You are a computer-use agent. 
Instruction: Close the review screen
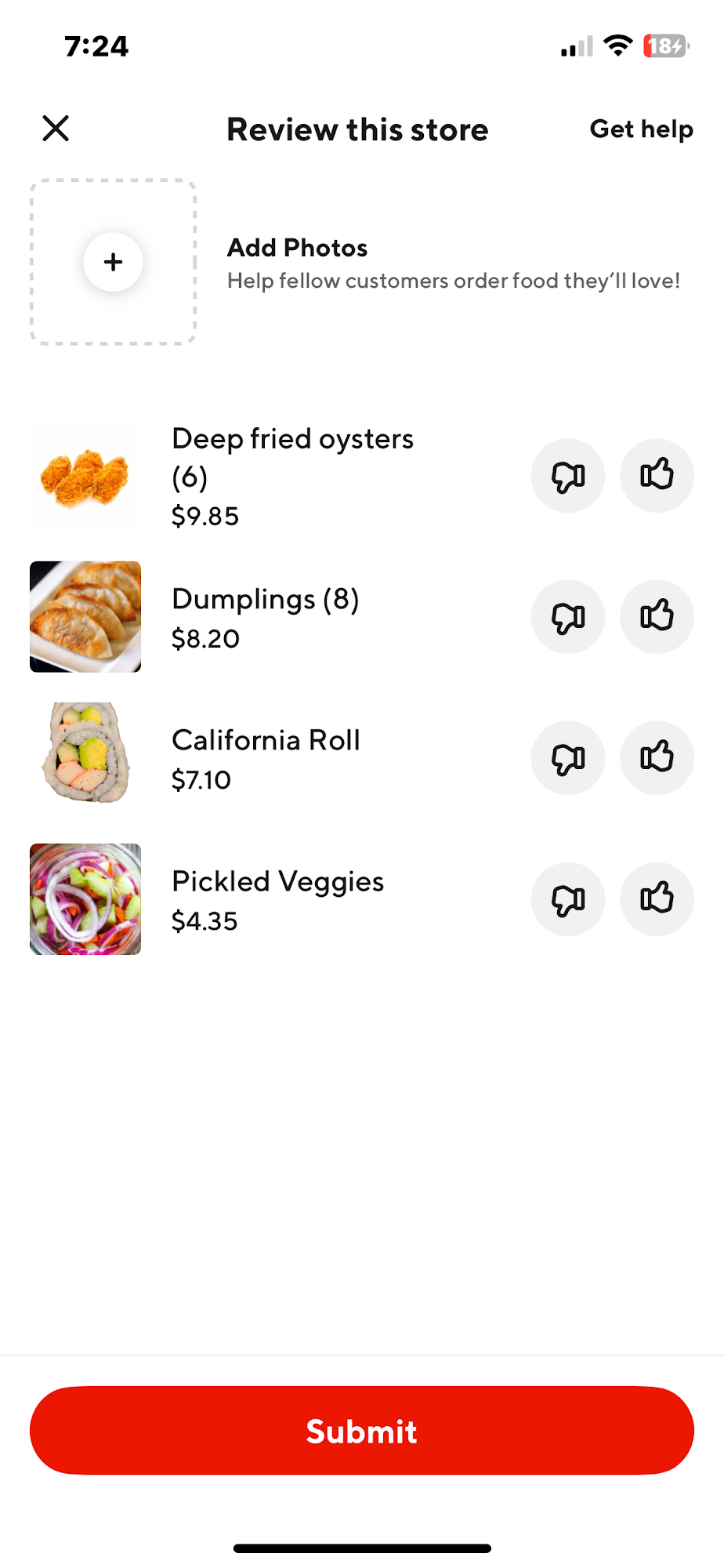coord(56,129)
